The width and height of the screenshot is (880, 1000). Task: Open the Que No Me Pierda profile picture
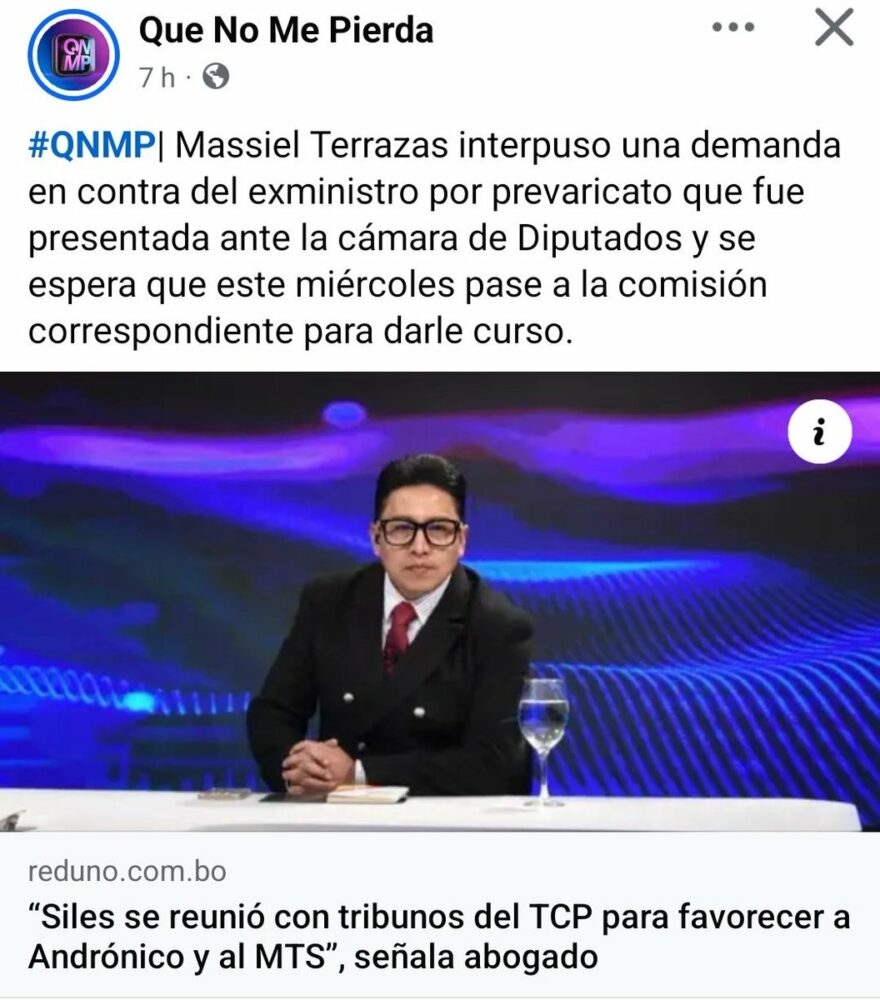(72, 54)
